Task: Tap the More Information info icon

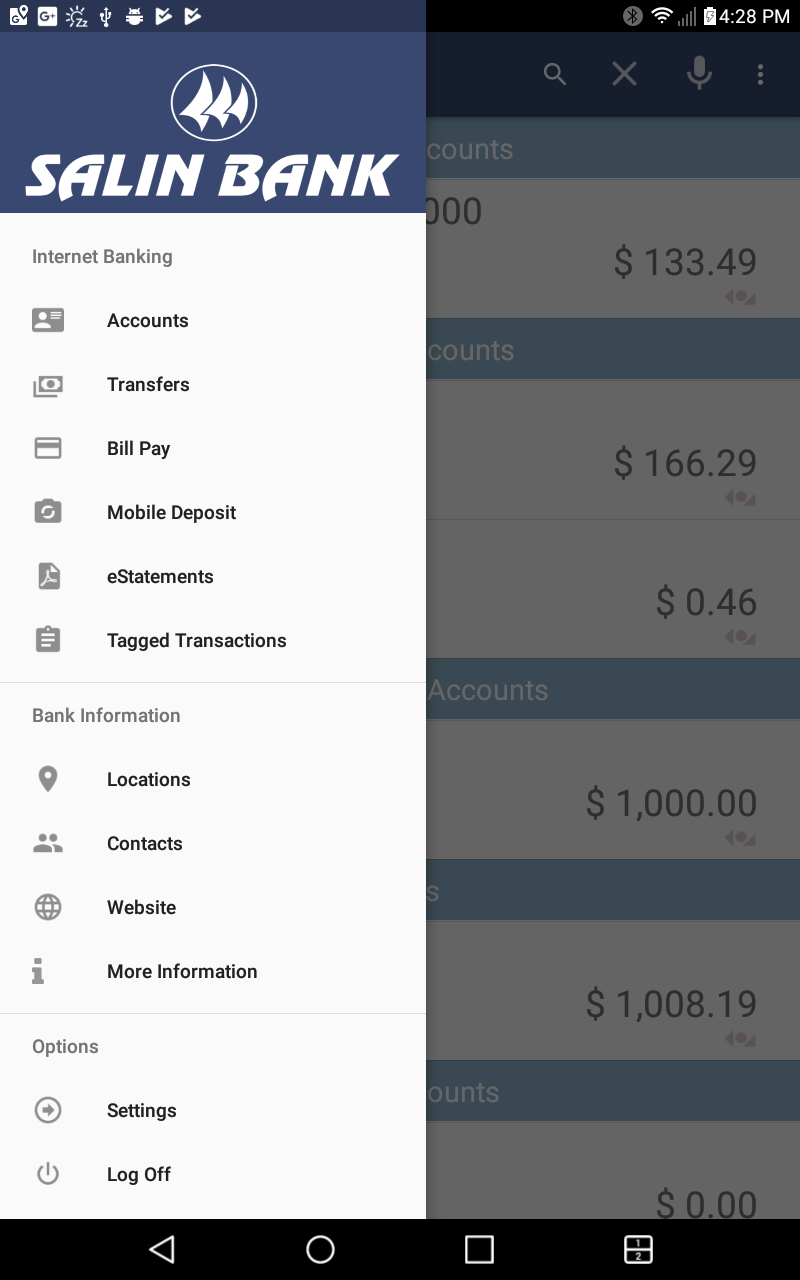Action: pyautogui.click(x=47, y=971)
